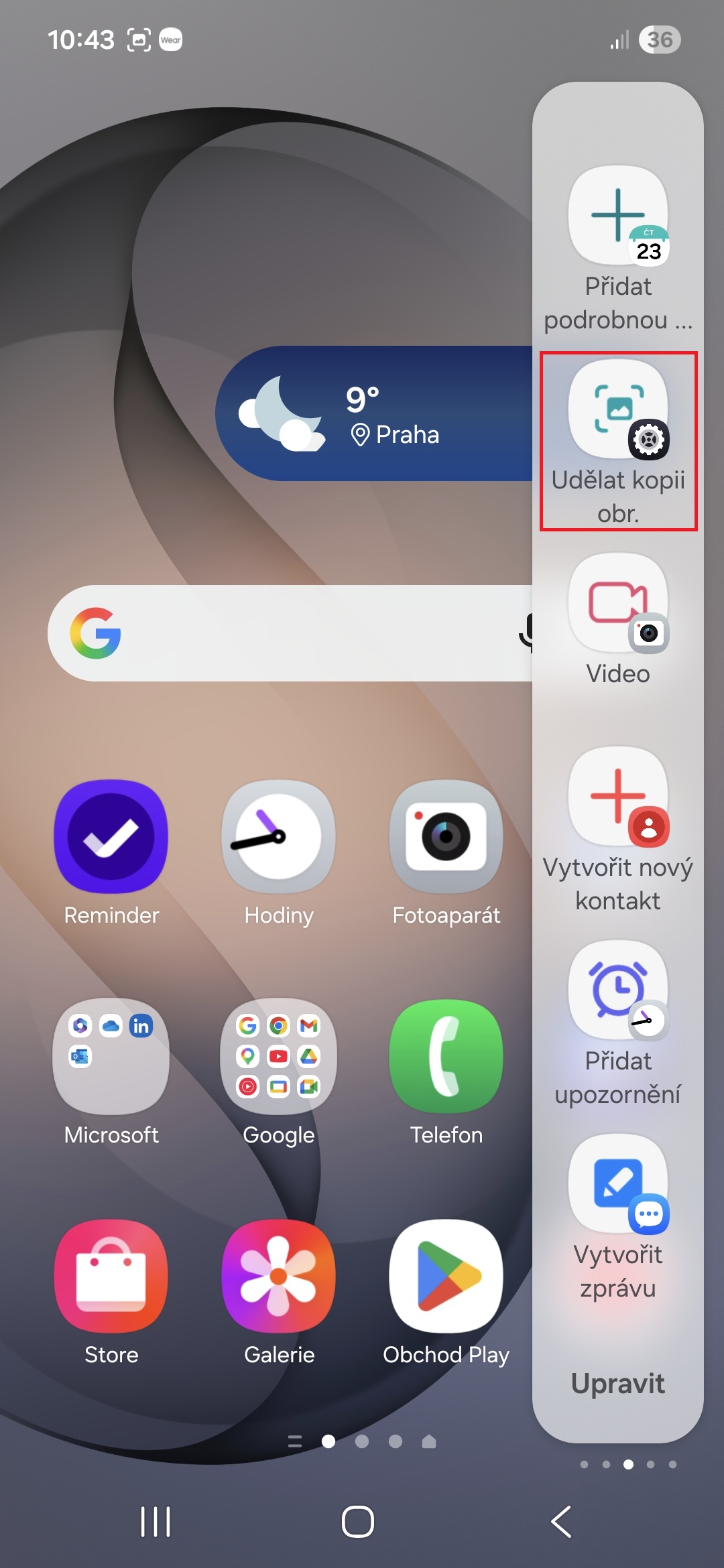Open the Galerie app
This screenshot has height=1568, width=724.
[279, 1276]
